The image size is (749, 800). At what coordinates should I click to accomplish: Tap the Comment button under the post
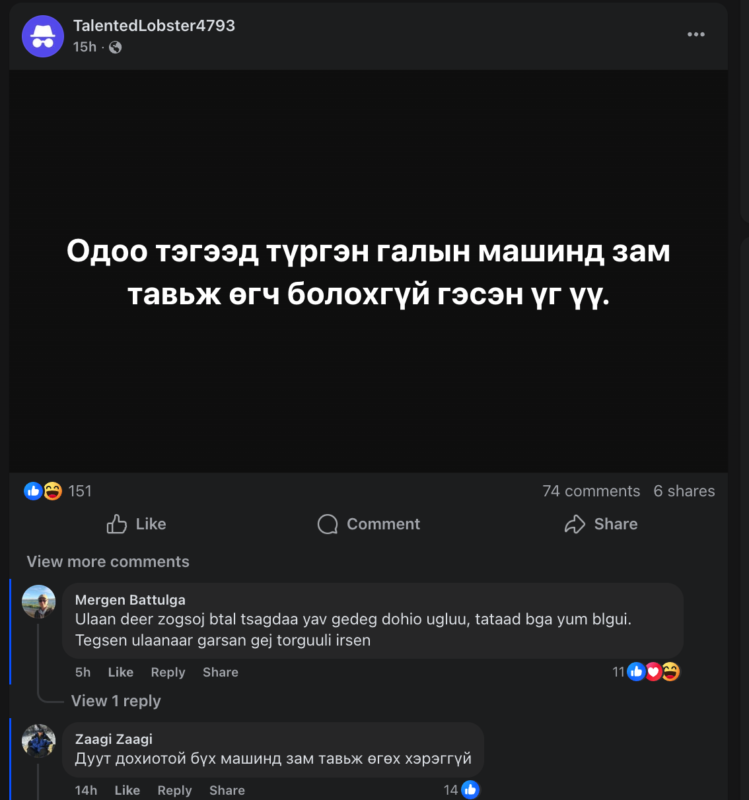tap(368, 524)
